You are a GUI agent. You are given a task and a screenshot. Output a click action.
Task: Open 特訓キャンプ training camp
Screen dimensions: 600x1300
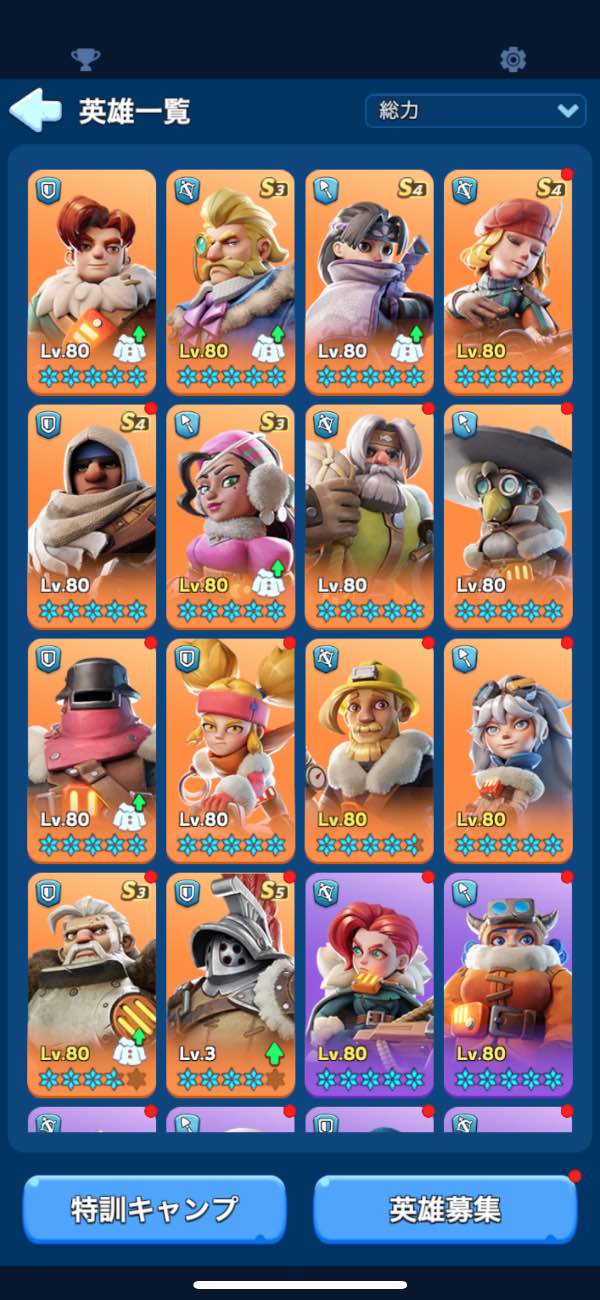(154, 1209)
